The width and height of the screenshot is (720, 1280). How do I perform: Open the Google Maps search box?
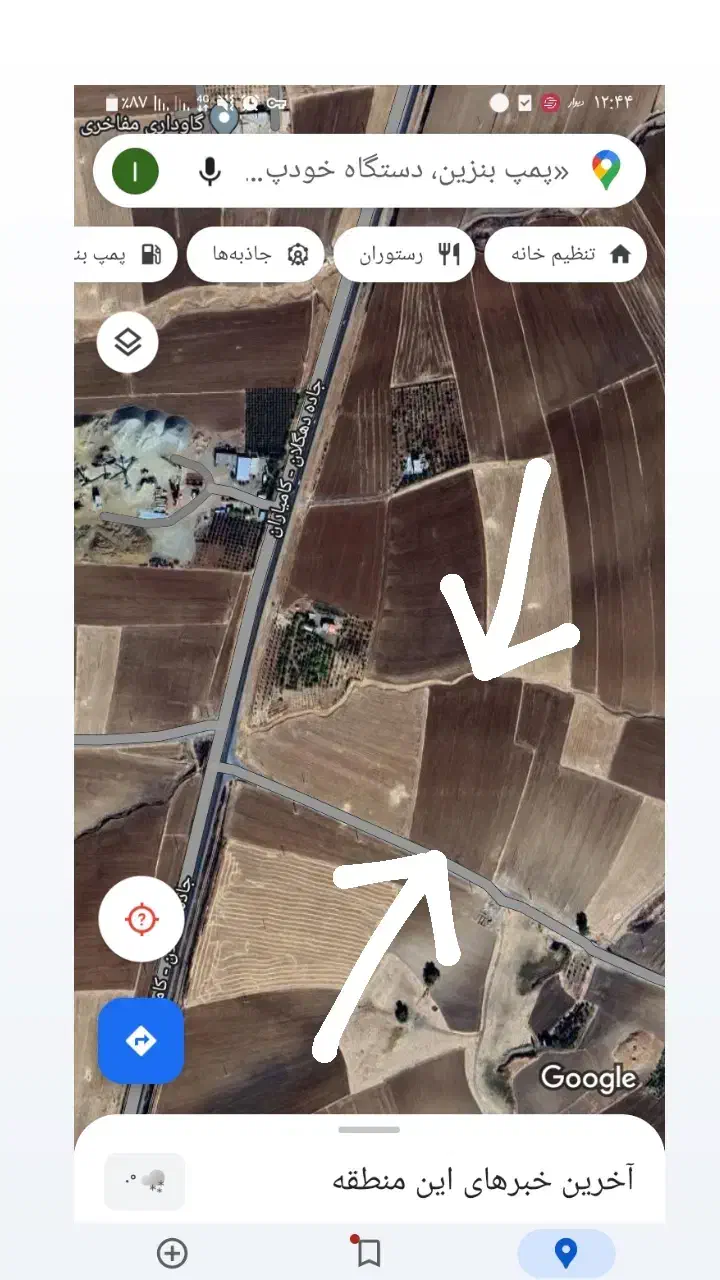click(x=400, y=172)
